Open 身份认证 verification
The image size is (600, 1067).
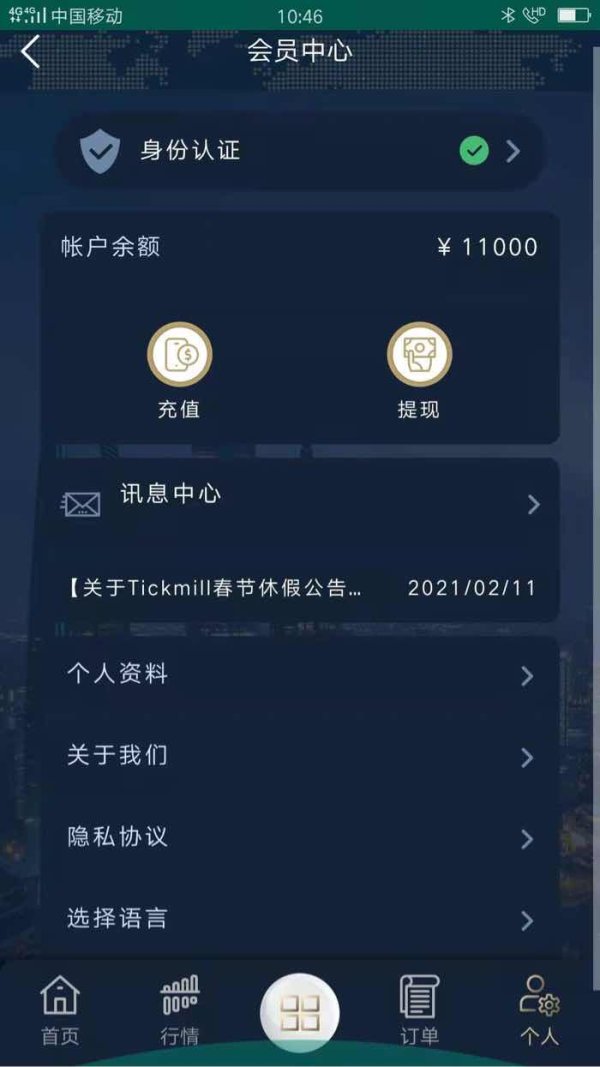[299, 150]
